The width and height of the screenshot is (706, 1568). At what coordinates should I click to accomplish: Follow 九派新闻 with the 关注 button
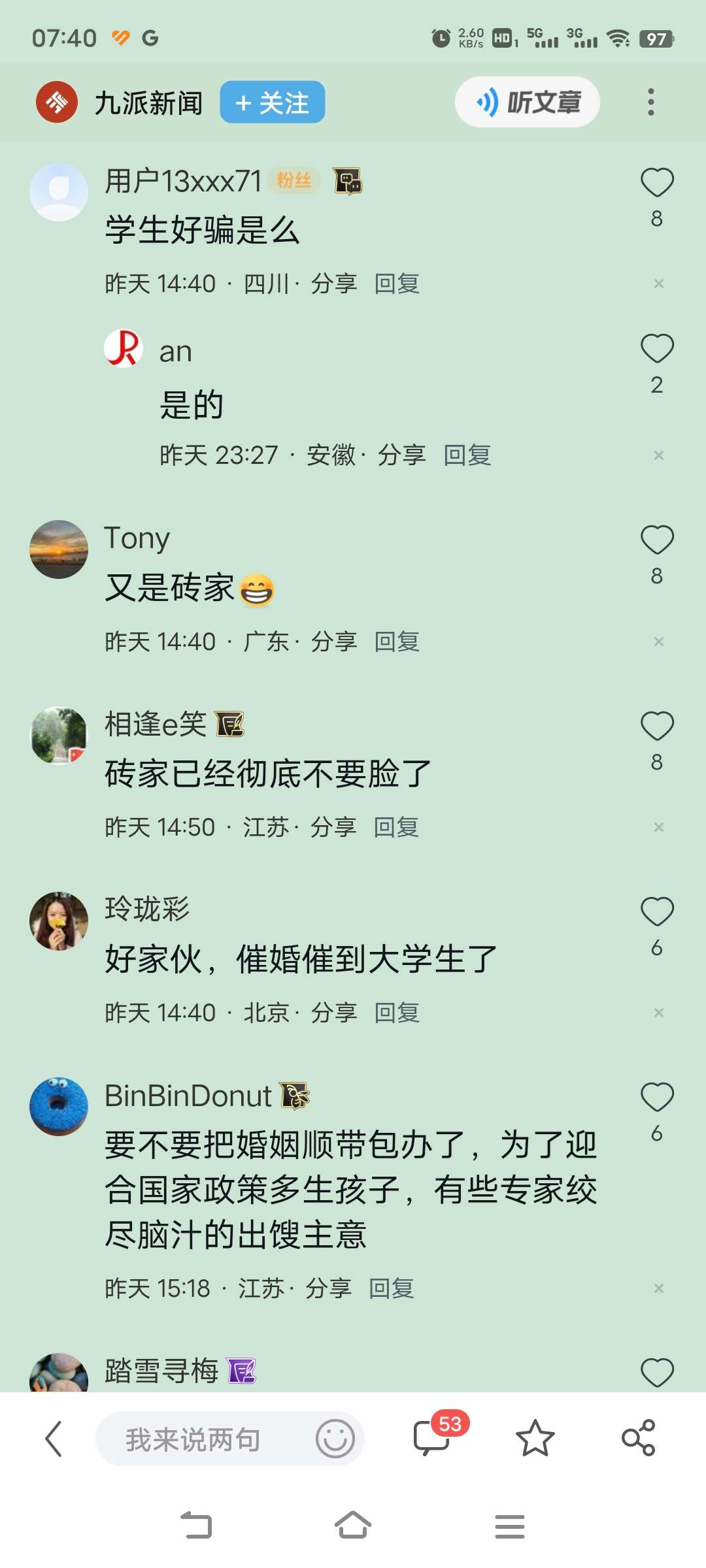(272, 103)
